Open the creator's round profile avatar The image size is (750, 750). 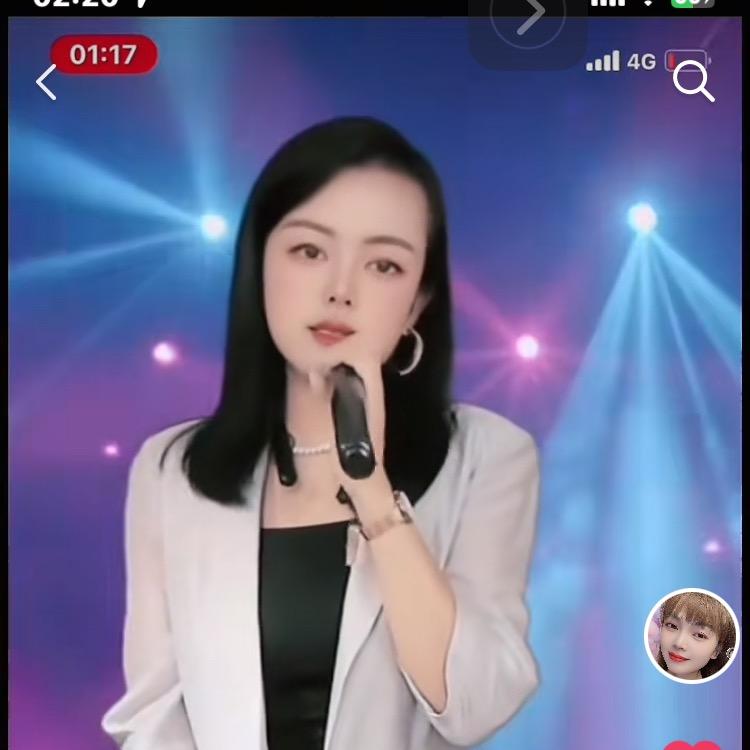coord(691,636)
